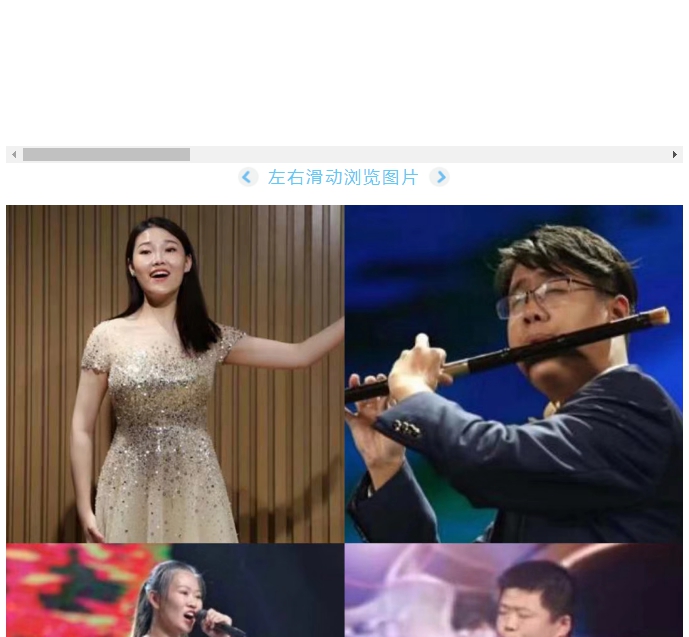Tap the scrollbar's left arrow

coord(14,155)
